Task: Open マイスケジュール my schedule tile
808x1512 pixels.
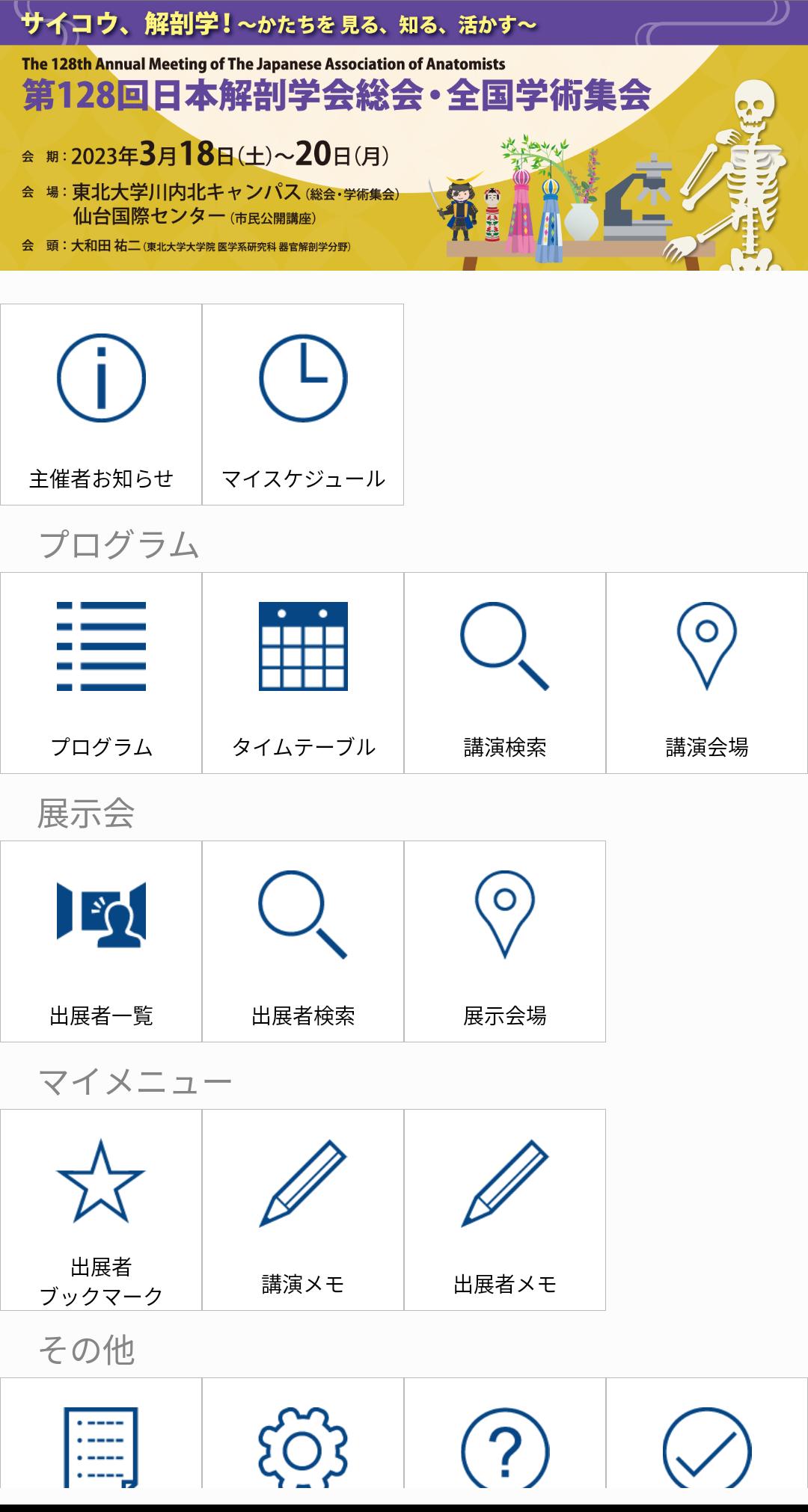Action: click(x=303, y=404)
